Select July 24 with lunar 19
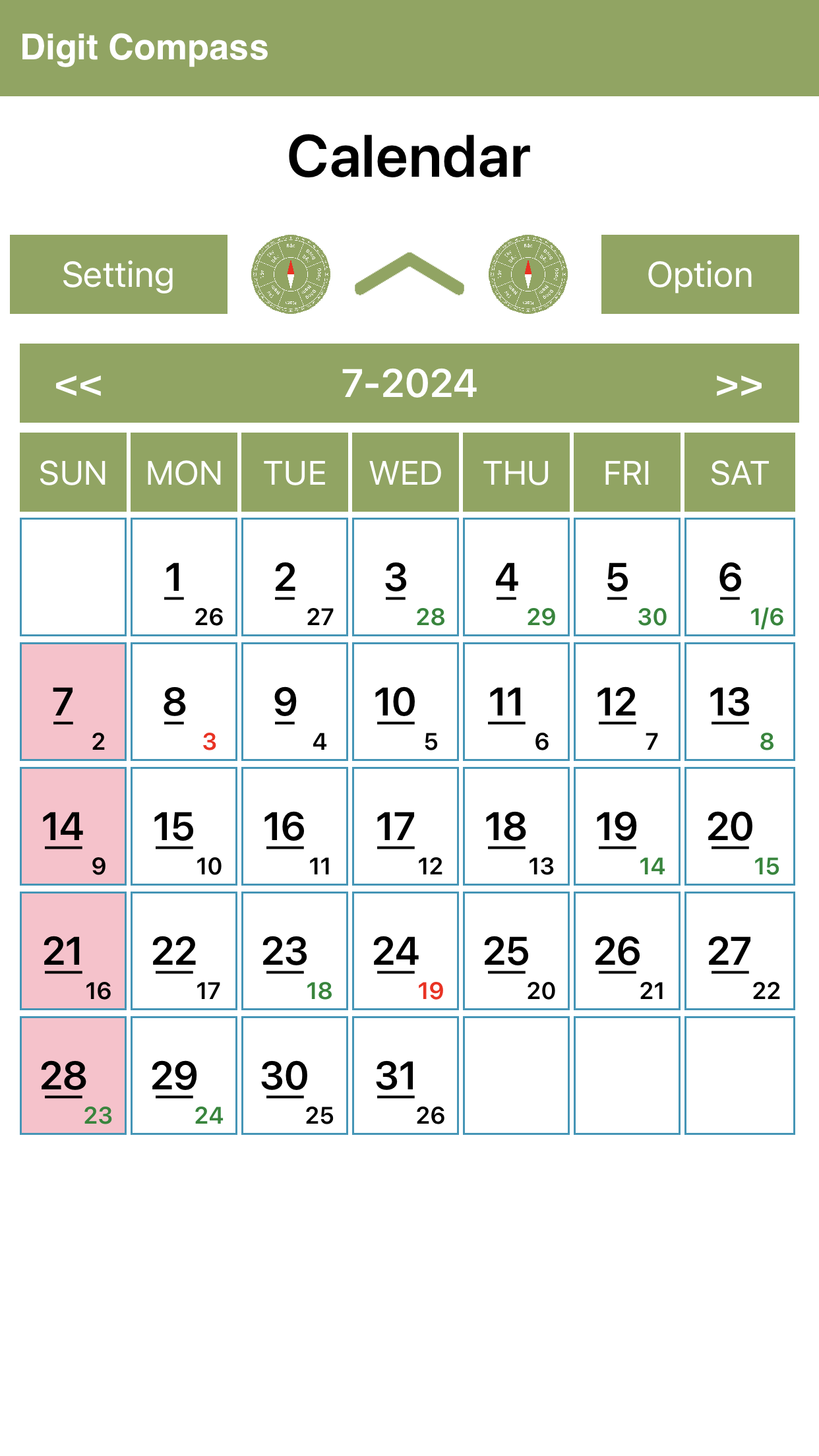 tap(406, 952)
